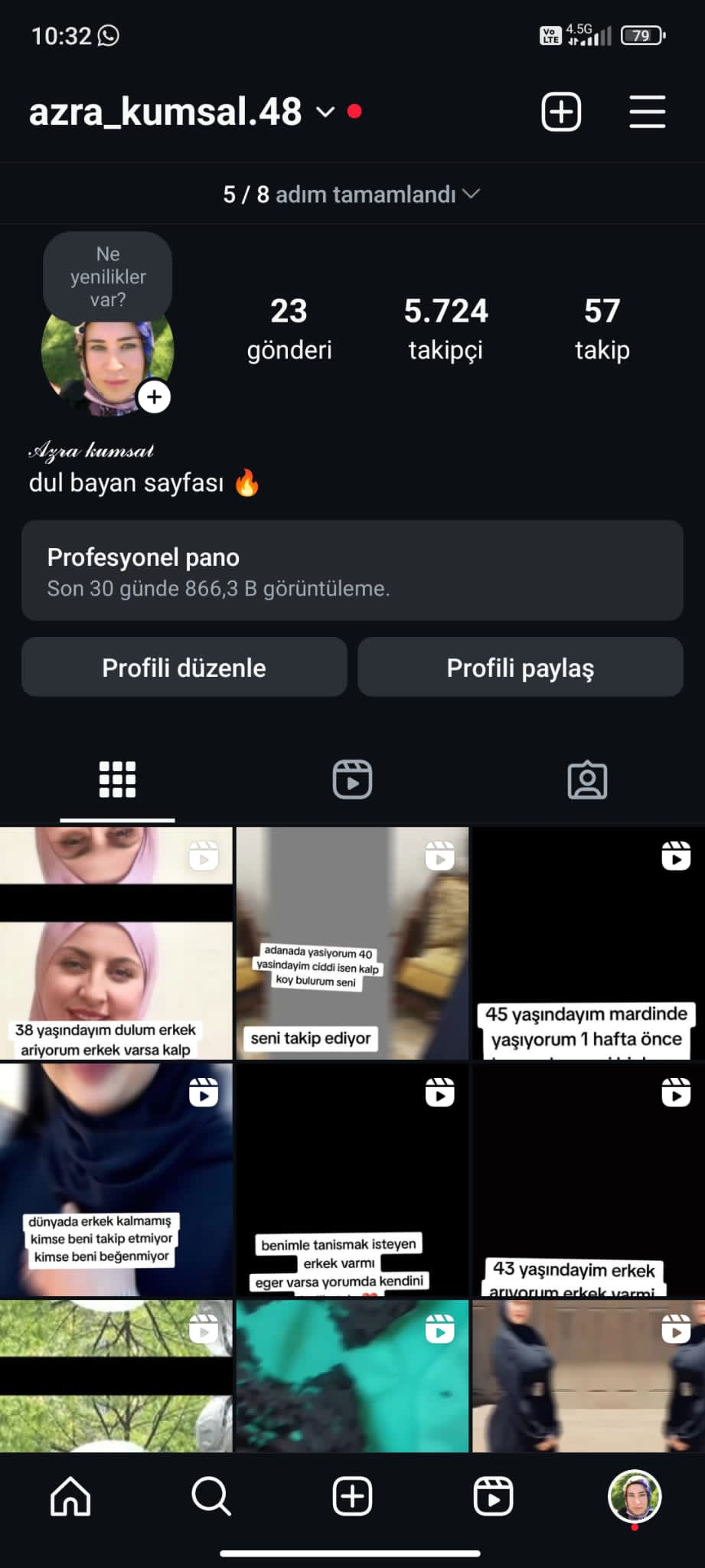Switch to the Reels profile tab

[x=352, y=779]
